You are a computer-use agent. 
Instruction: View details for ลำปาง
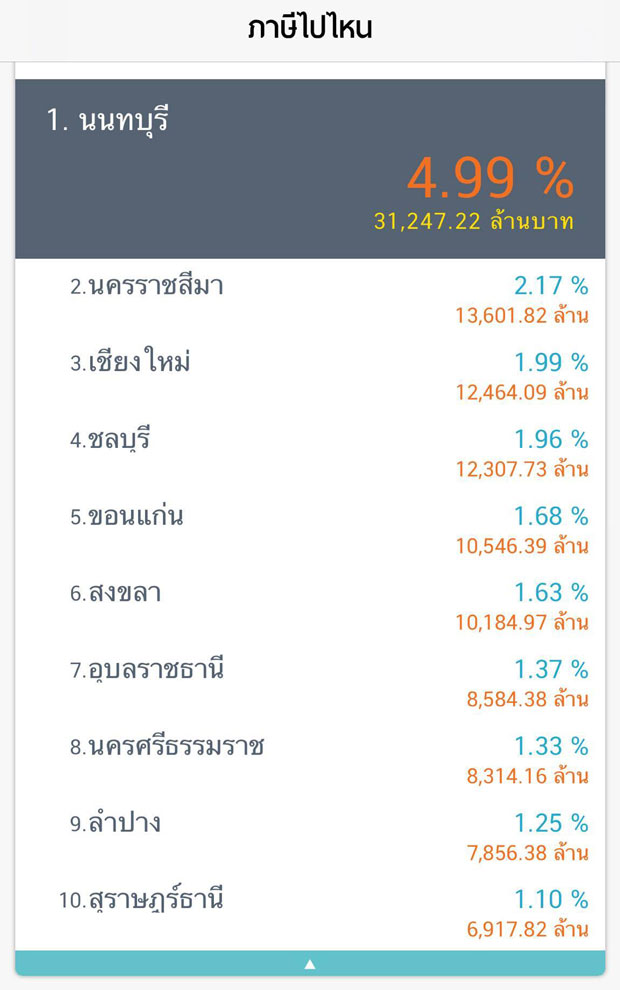(x=310, y=837)
